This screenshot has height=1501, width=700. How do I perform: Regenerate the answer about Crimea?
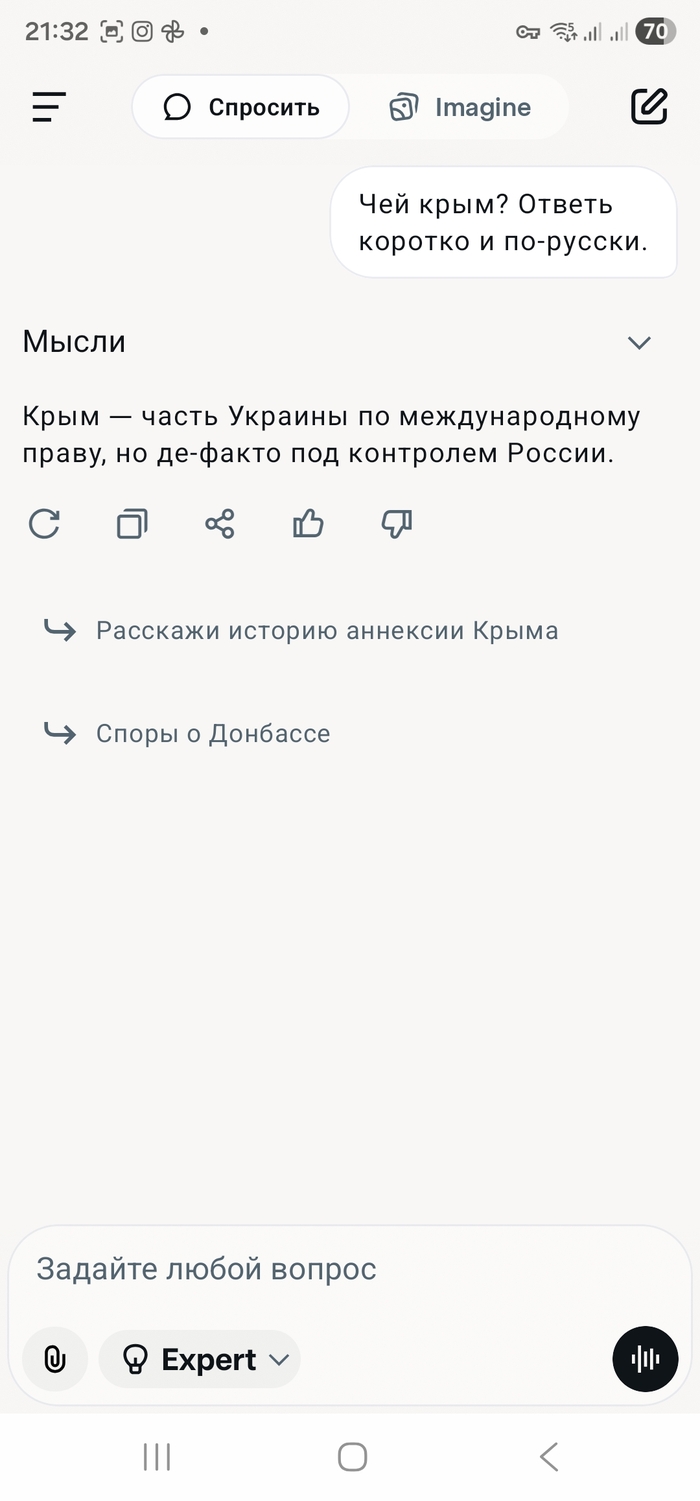click(x=44, y=523)
